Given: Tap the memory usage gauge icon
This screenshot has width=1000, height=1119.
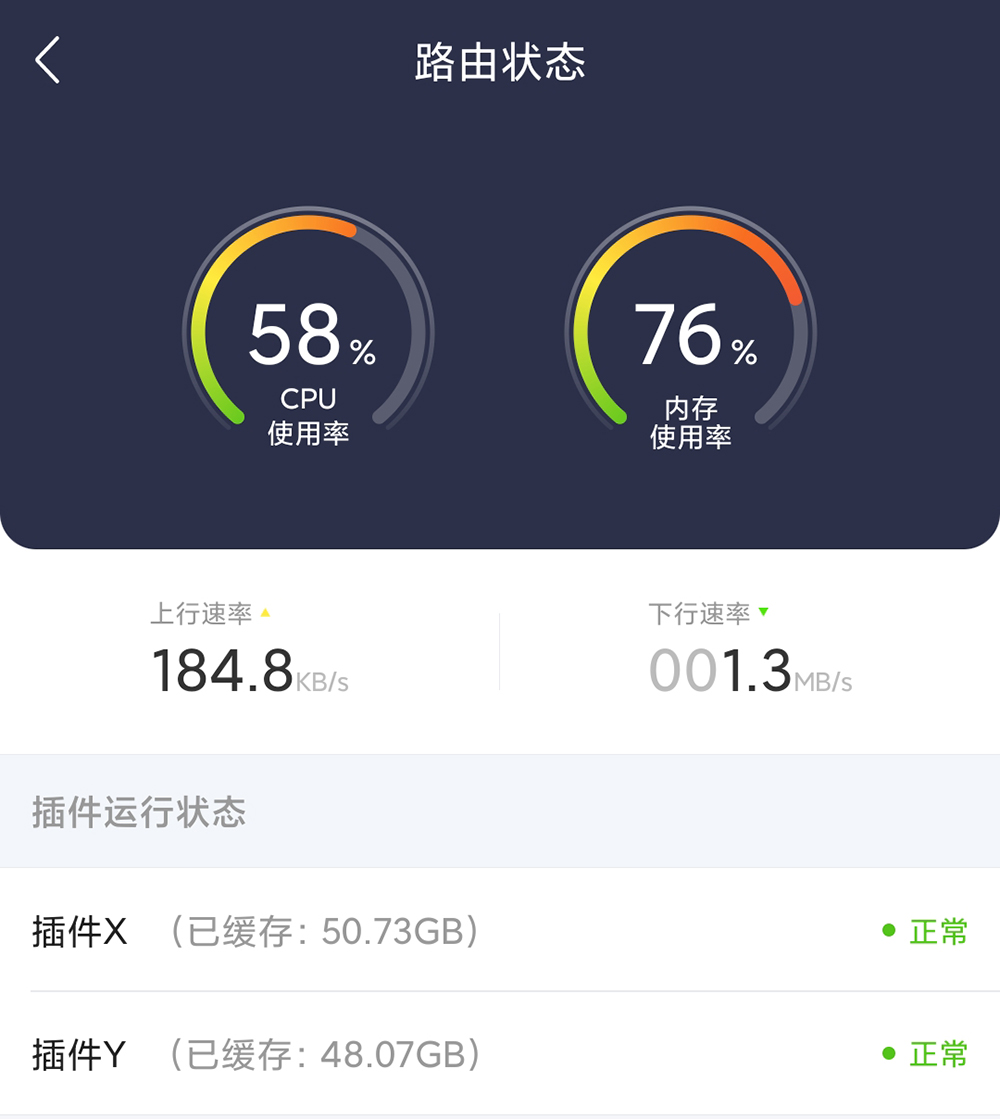Looking at the screenshot, I should [x=690, y=330].
